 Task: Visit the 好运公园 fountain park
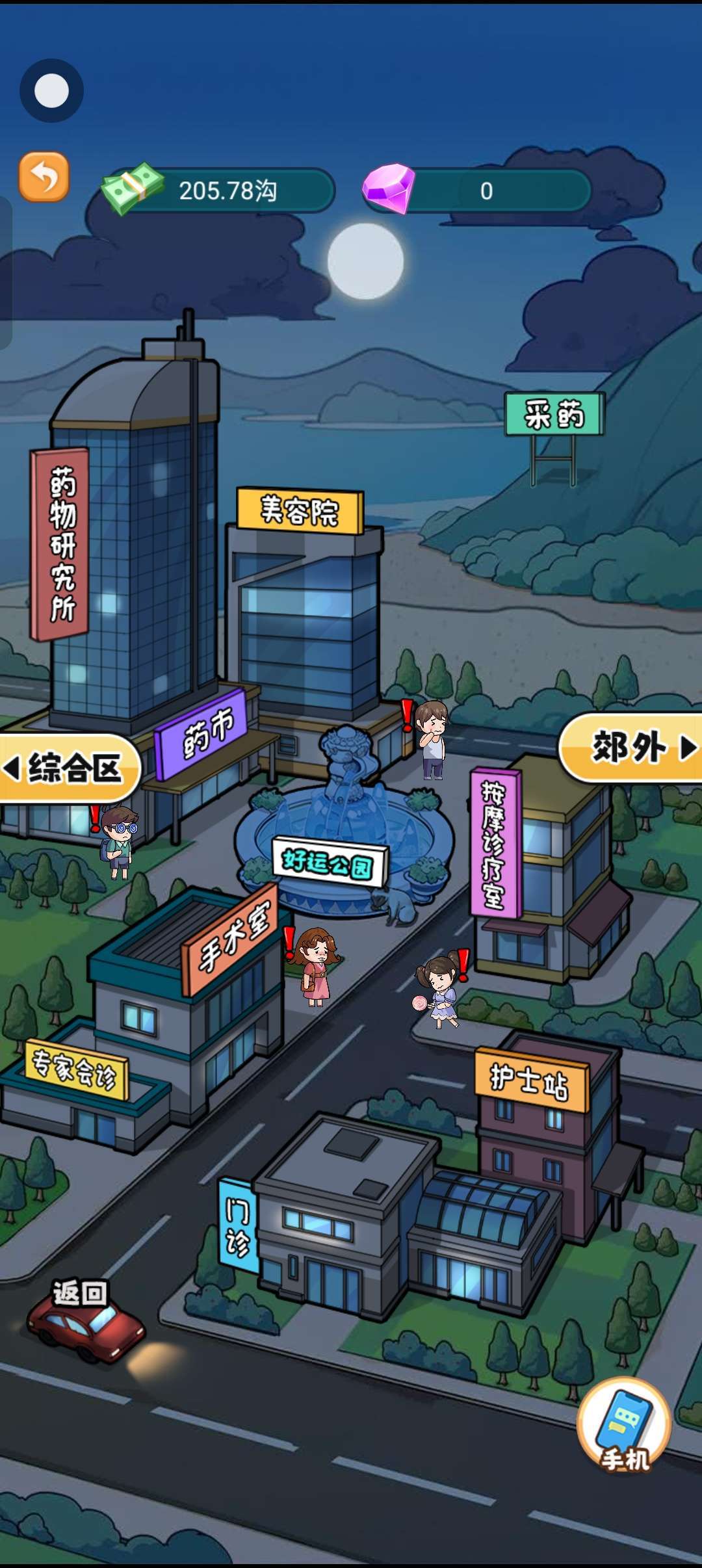click(329, 863)
